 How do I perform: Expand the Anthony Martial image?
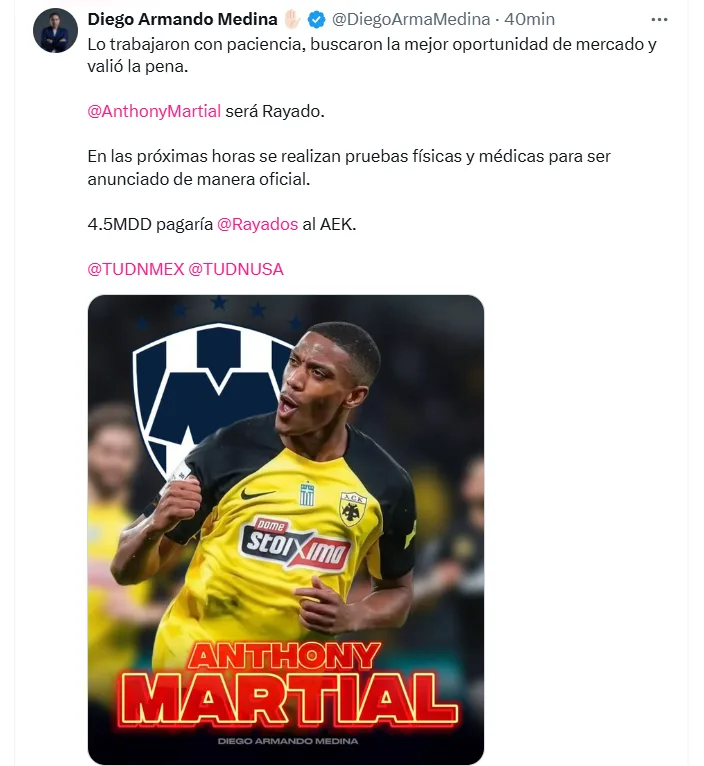click(x=286, y=530)
